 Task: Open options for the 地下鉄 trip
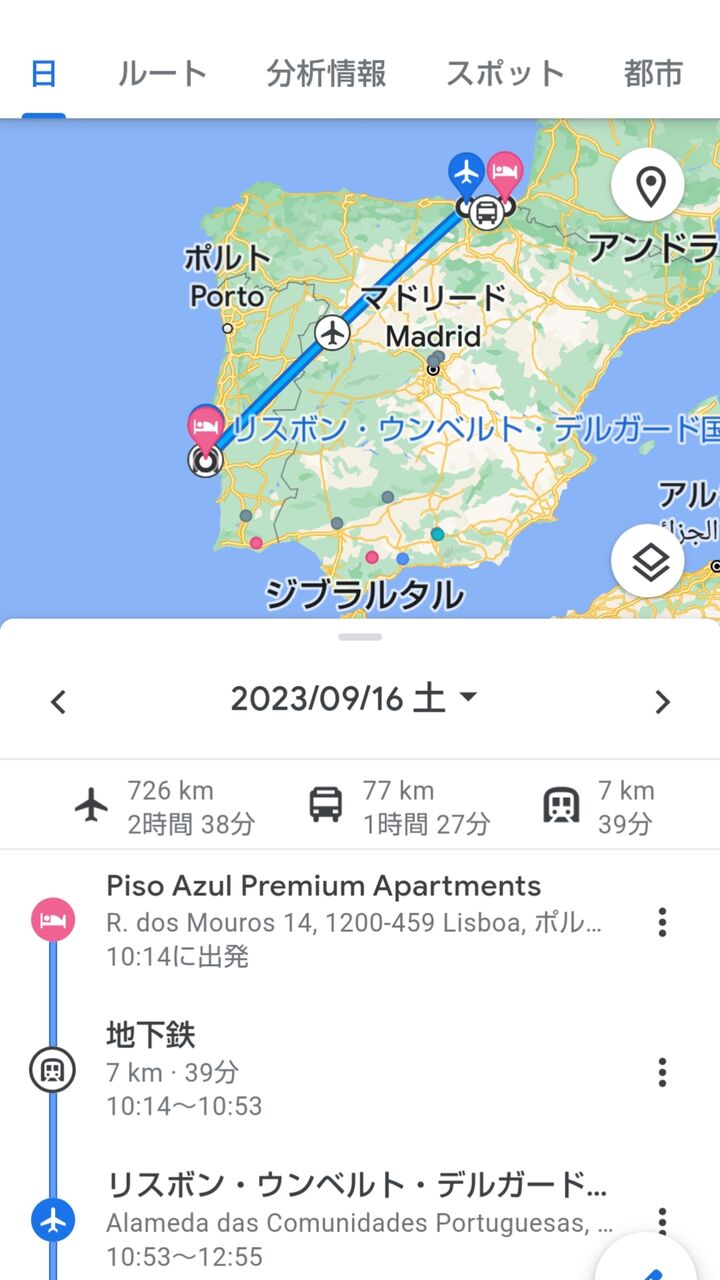661,1072
